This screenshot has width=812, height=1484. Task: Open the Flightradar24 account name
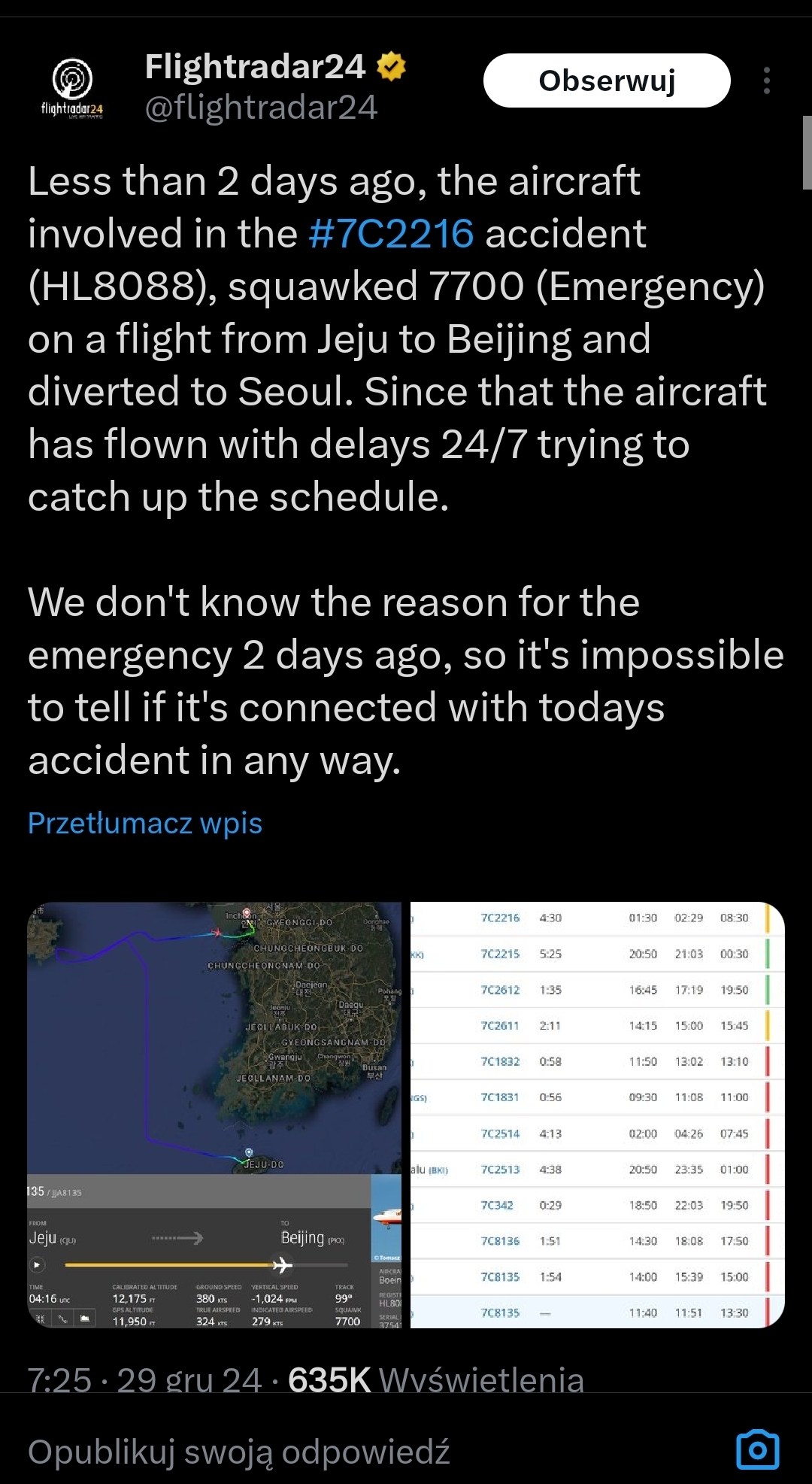(255, 67)
